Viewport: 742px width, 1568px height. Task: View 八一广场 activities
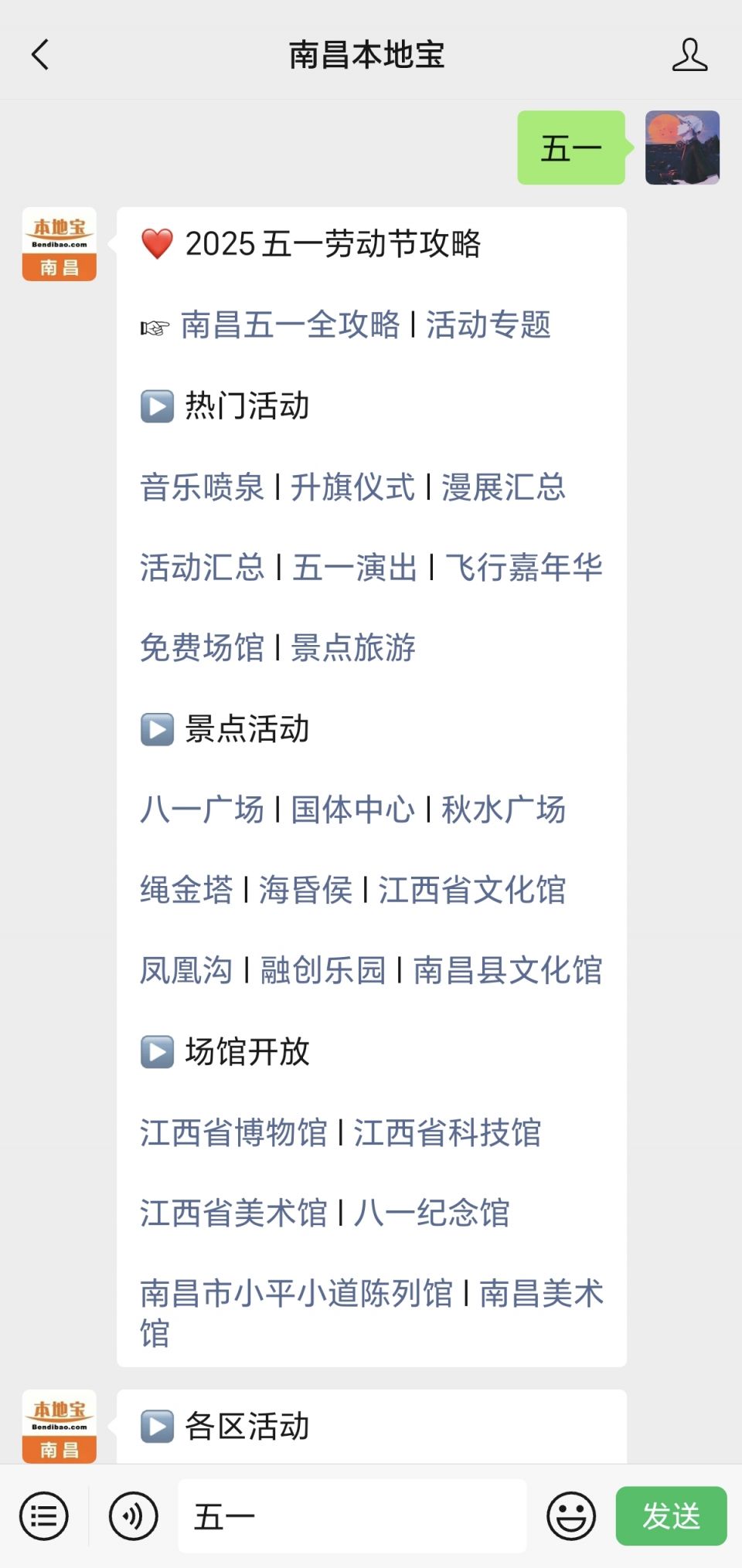click(x=203, y=810)
